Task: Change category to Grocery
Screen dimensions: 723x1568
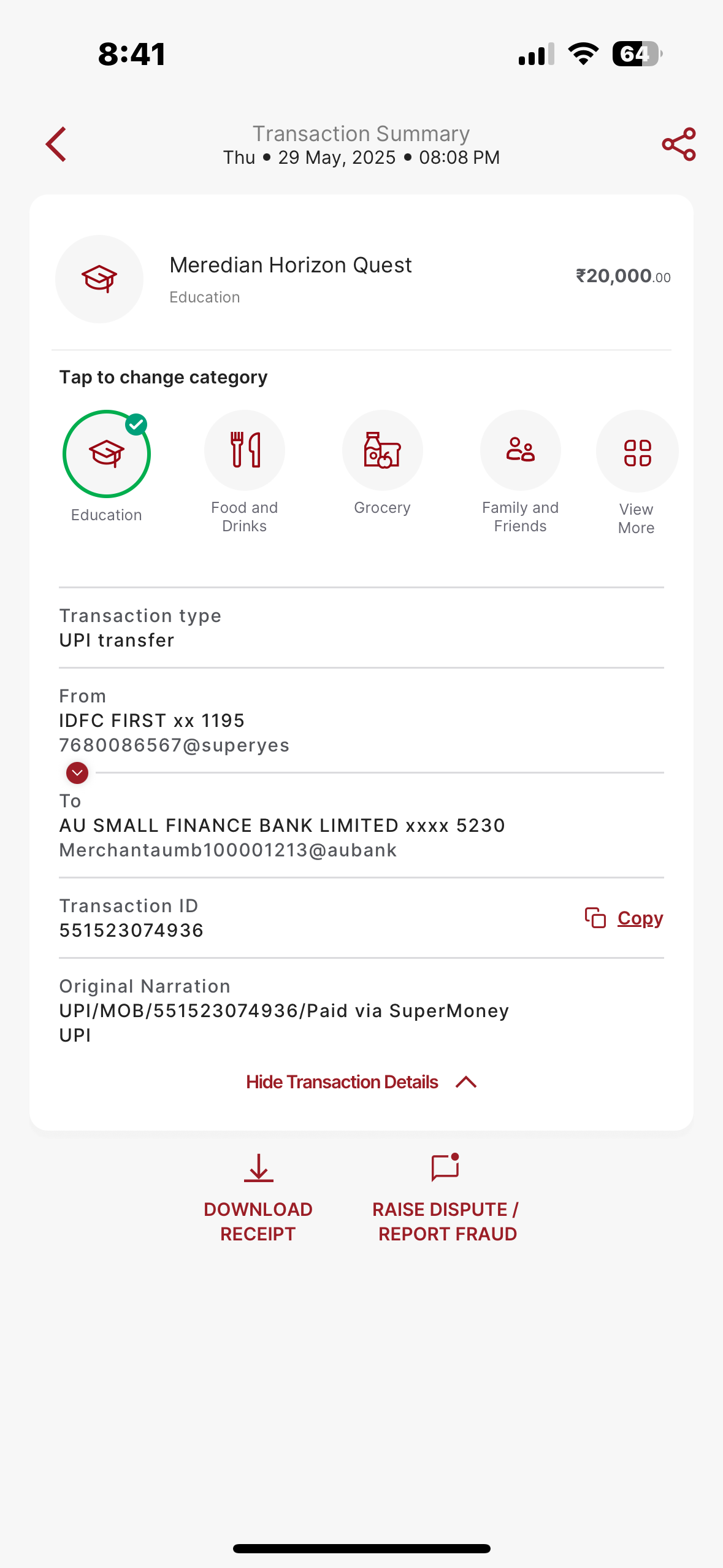Action: pos(382,451)
